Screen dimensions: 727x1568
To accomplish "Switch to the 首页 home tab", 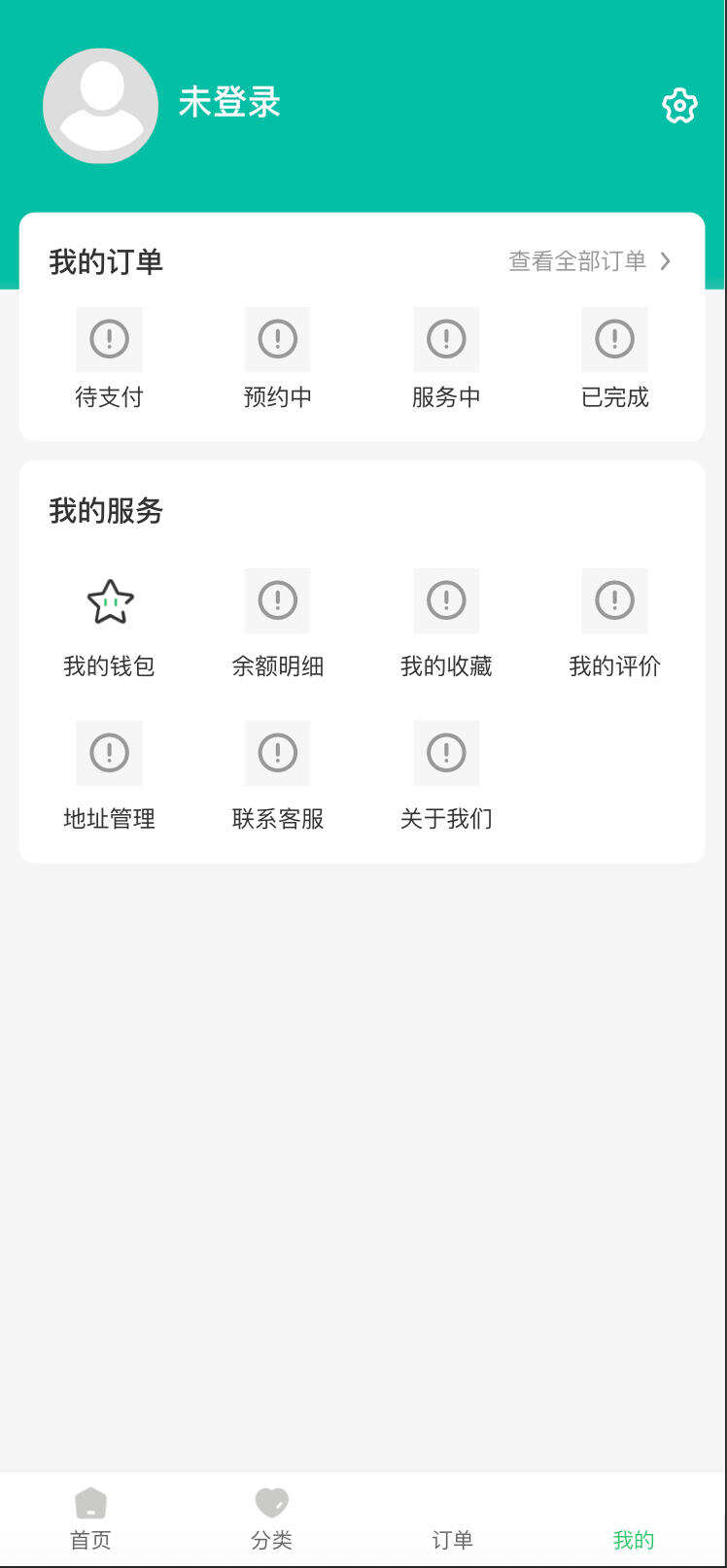I will pos(89,1517).
